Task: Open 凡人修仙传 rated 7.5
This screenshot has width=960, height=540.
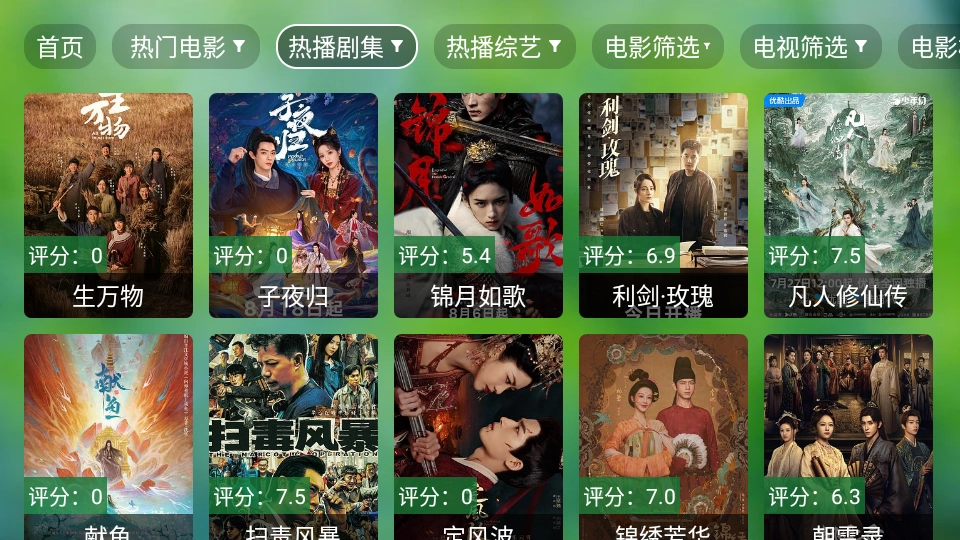Action: pyautogui.click(x=848, y=205)
